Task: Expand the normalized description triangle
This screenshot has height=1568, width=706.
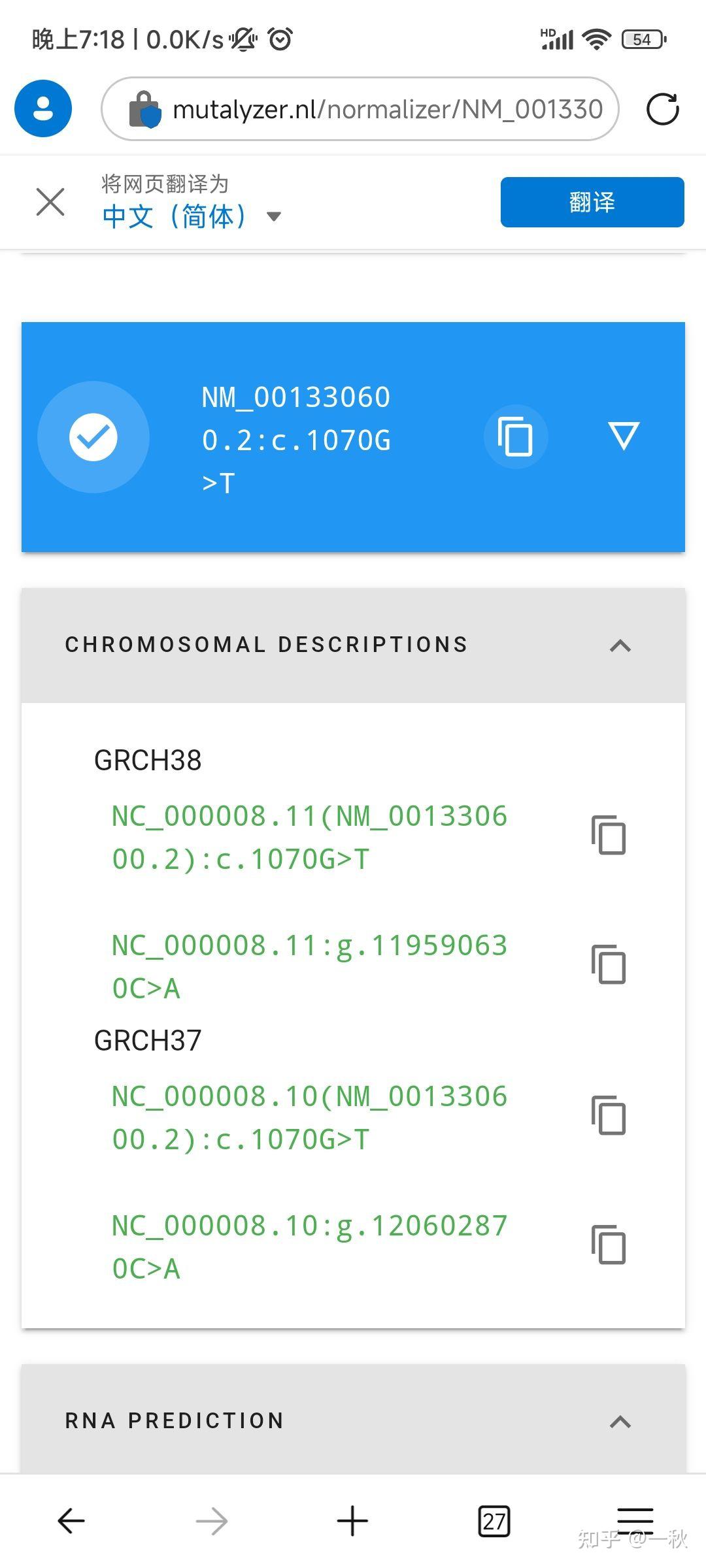Action: tap(623, 436)
